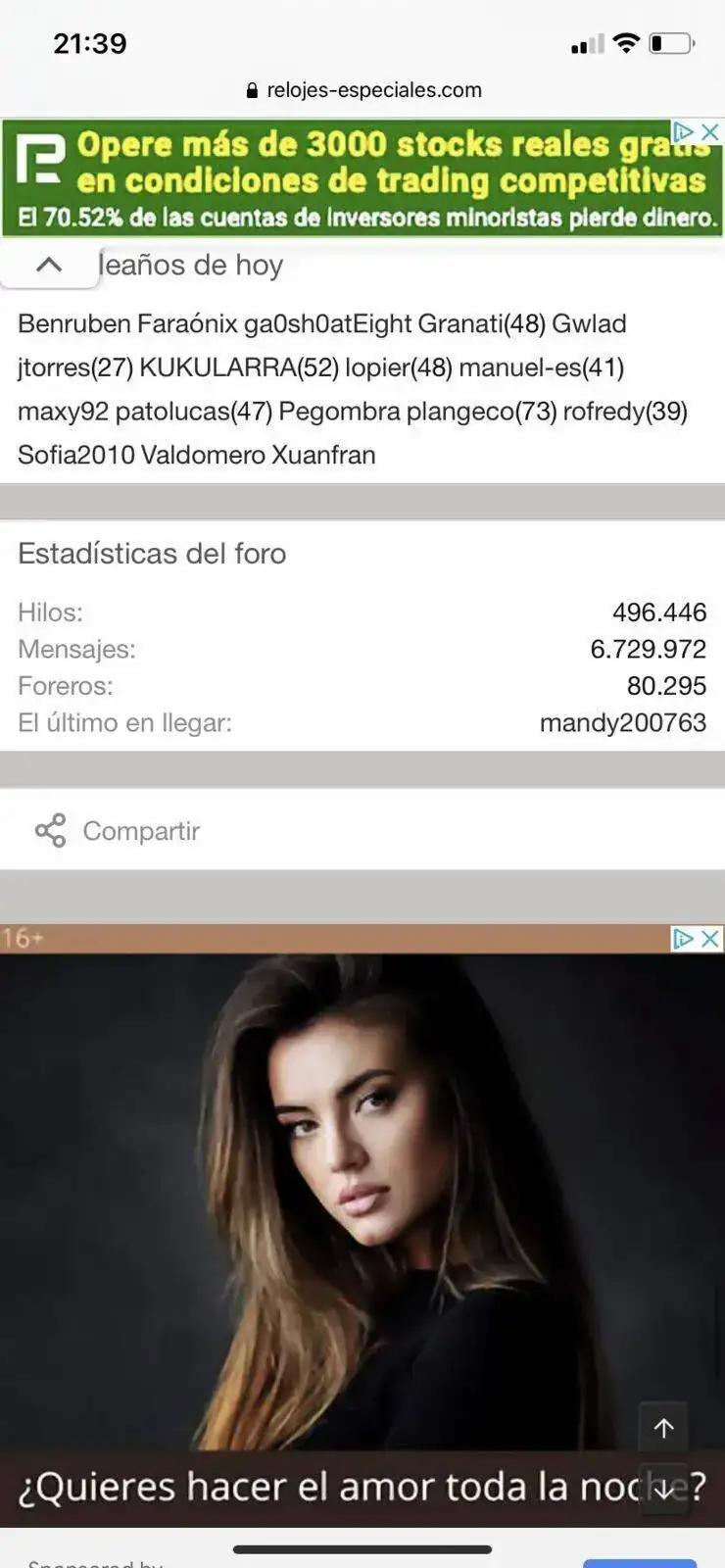Screen dimensions: 725x1568
Task: Jump to top with the up arrow
Action: [664, 1429]
